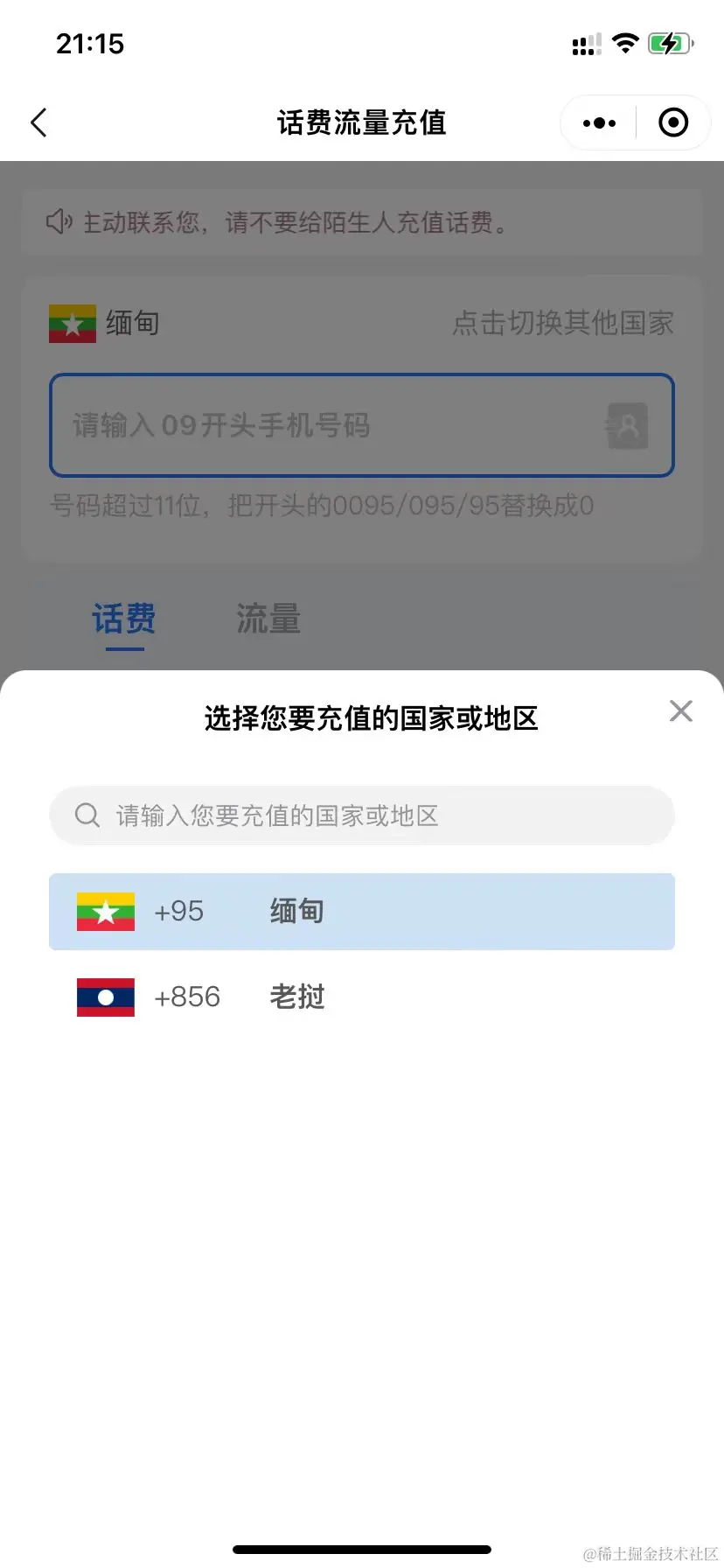Image resolution: width=724 pixels, height=1568 pixels.
Task: Dismiss the country selection sheet
Action: (680, 710)
